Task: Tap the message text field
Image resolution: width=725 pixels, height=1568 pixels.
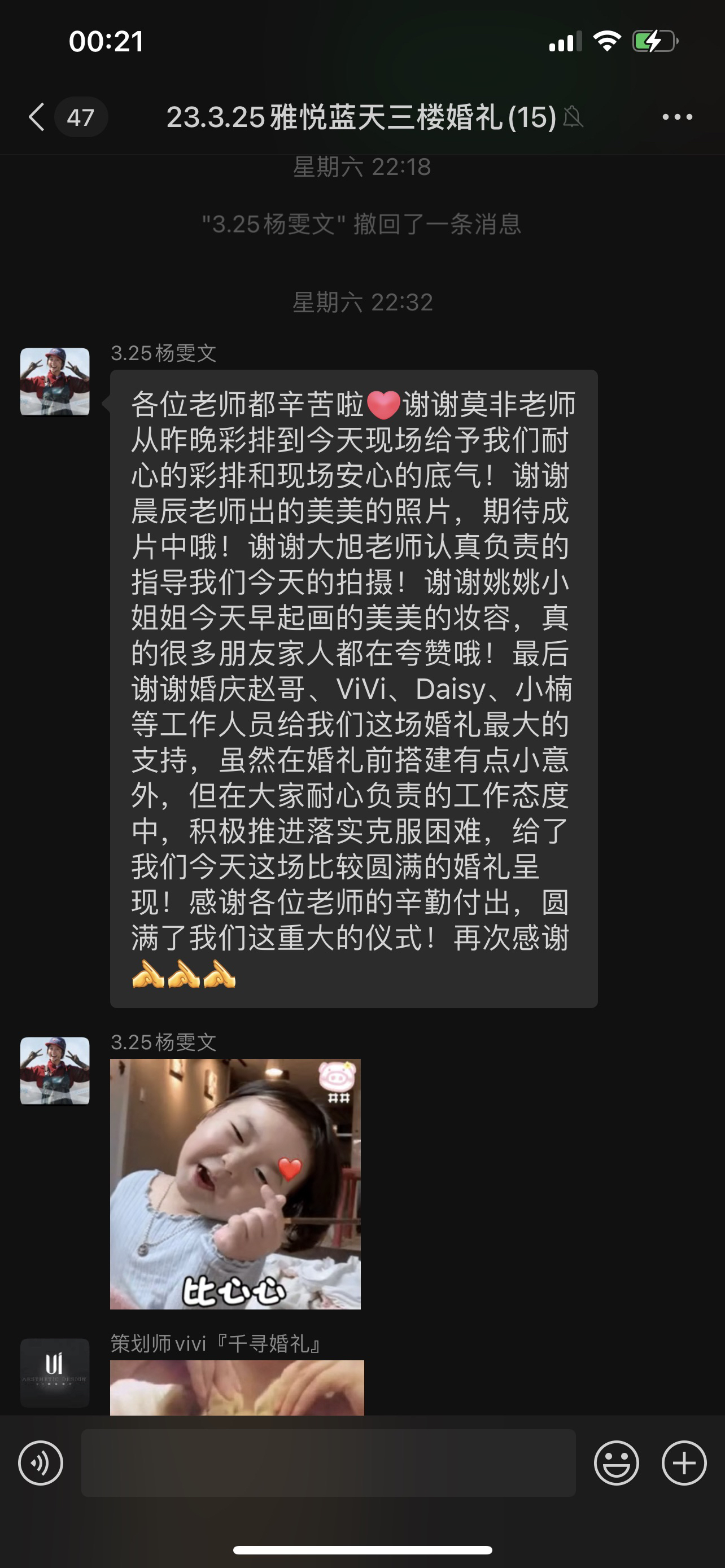Action: tap(329, 1464)
